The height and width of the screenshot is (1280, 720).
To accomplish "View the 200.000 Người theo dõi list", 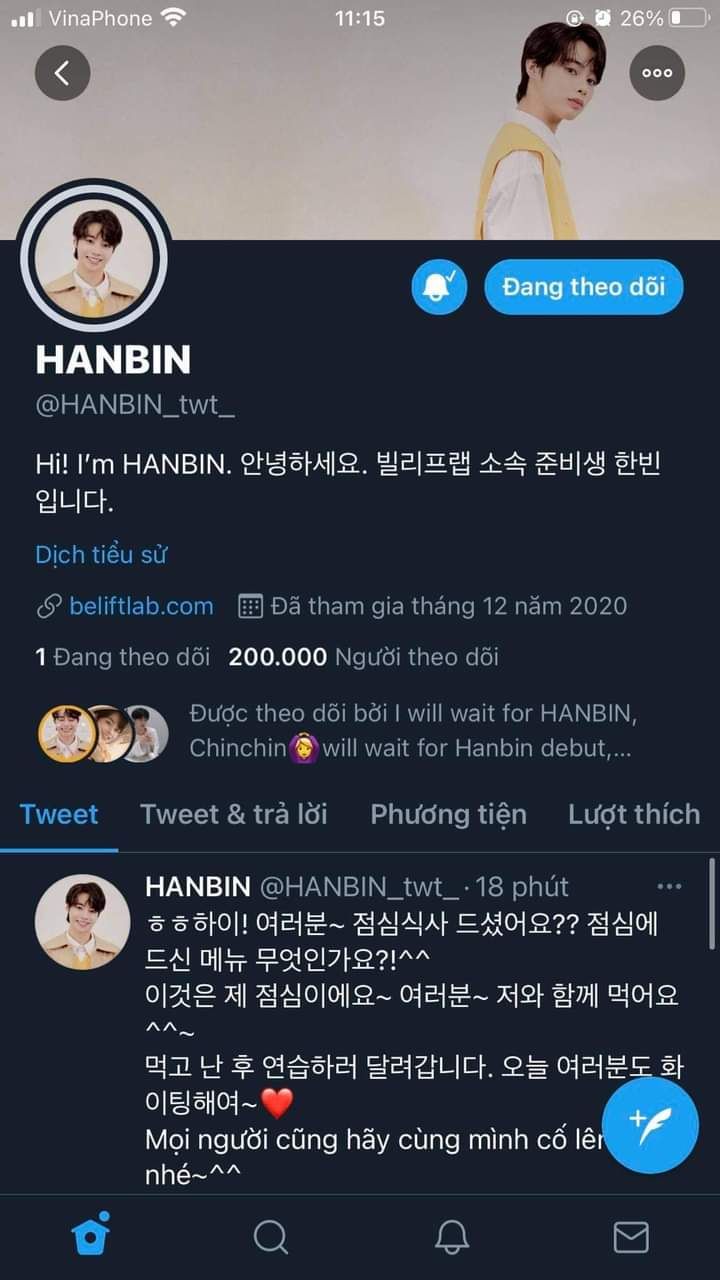I will [363, 657].
